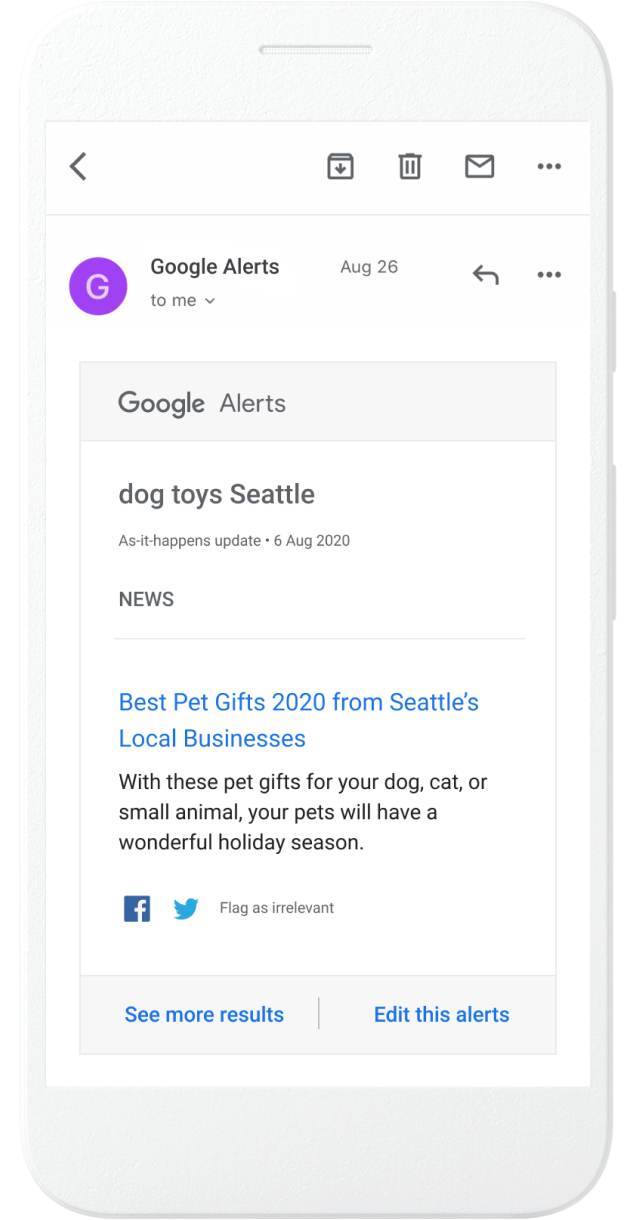Viewport: 634px width, 1220px height.
Task: Share the article on Twitter
Action: [186, 909]
